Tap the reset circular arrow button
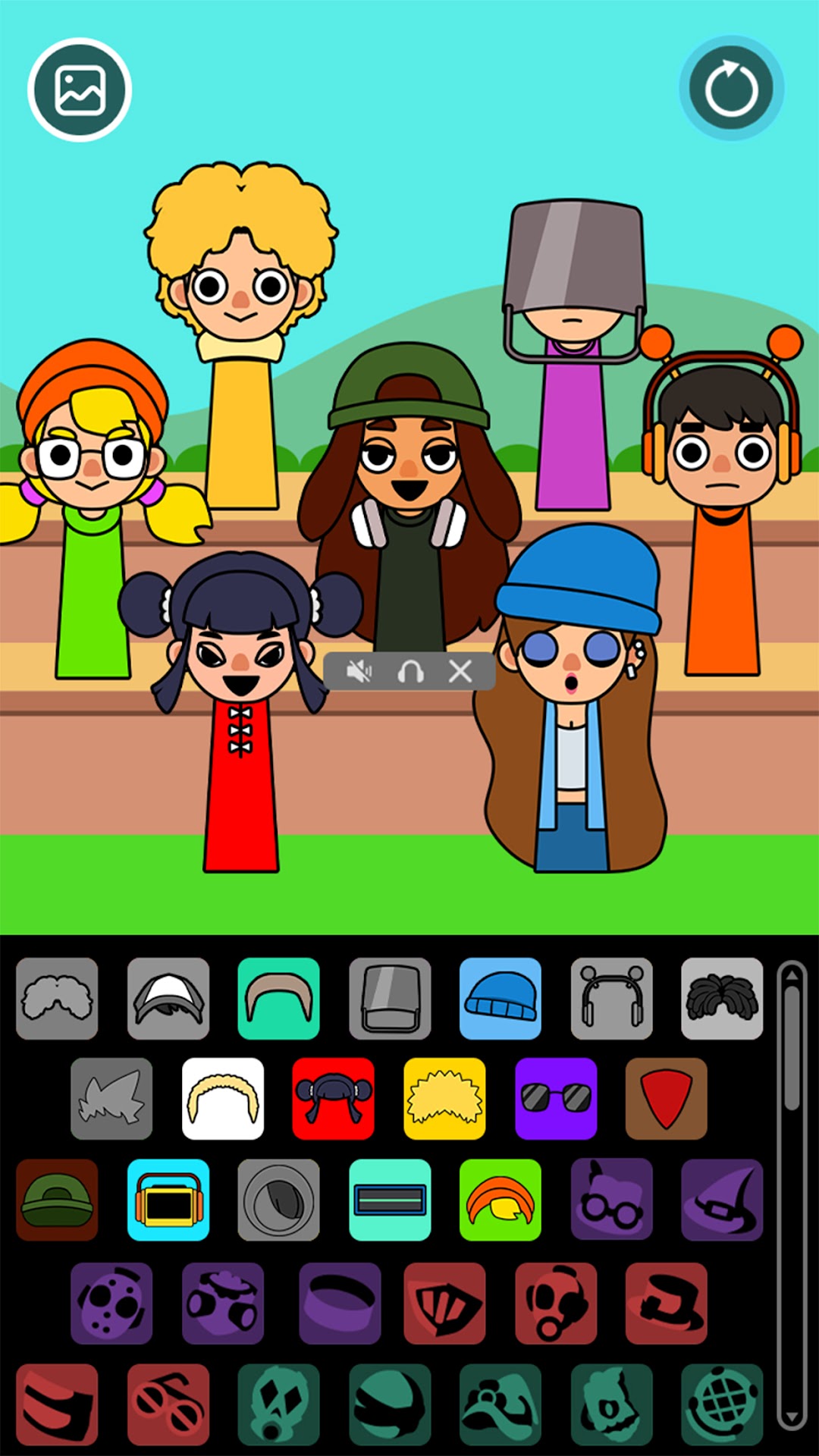Image resolution: width=819 pixels, height=1456 pixels. [731, 89]
